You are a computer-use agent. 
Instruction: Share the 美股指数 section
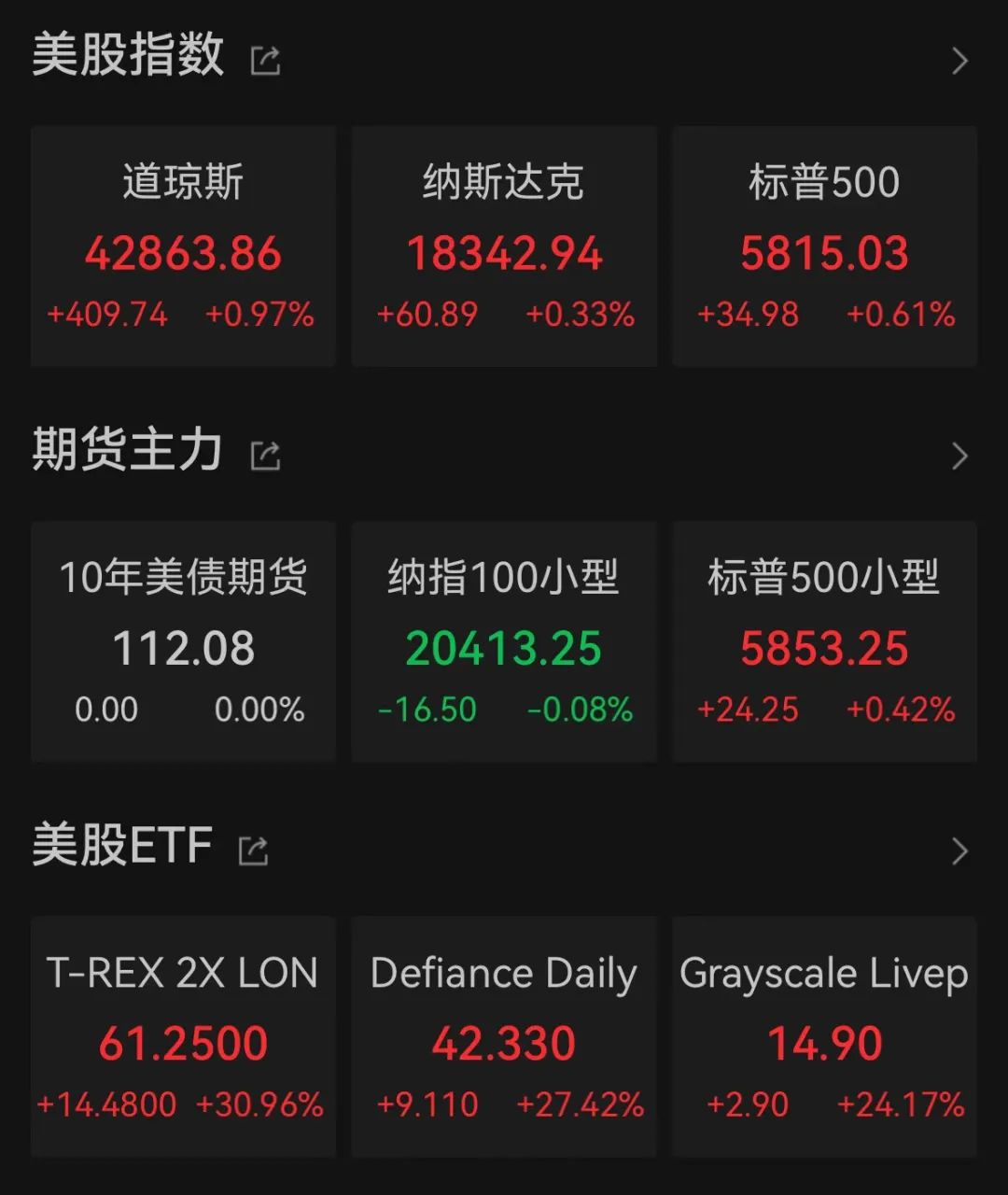(265, 62)
